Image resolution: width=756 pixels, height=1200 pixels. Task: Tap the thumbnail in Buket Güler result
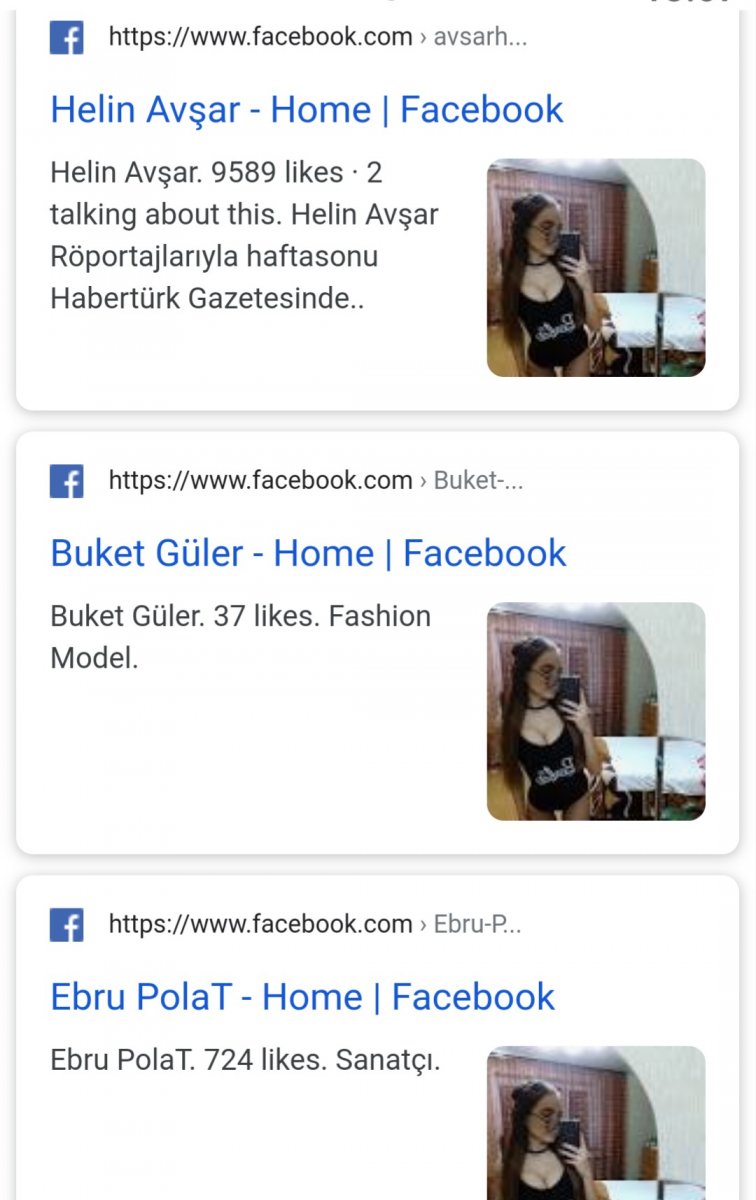point(596,711)
